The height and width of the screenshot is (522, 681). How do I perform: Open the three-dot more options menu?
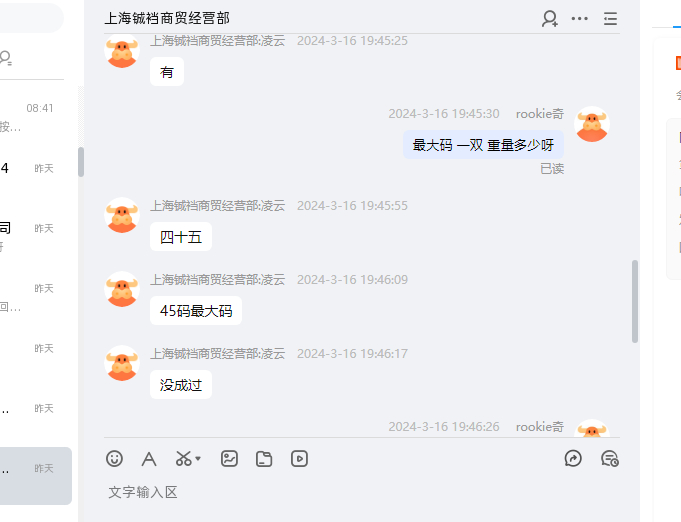580,18
